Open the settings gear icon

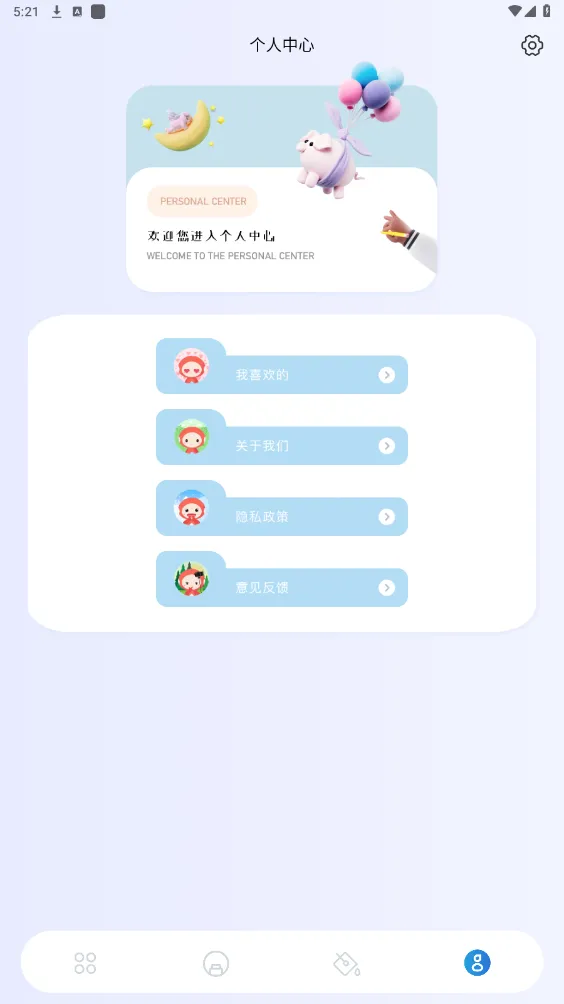point(532,45)
